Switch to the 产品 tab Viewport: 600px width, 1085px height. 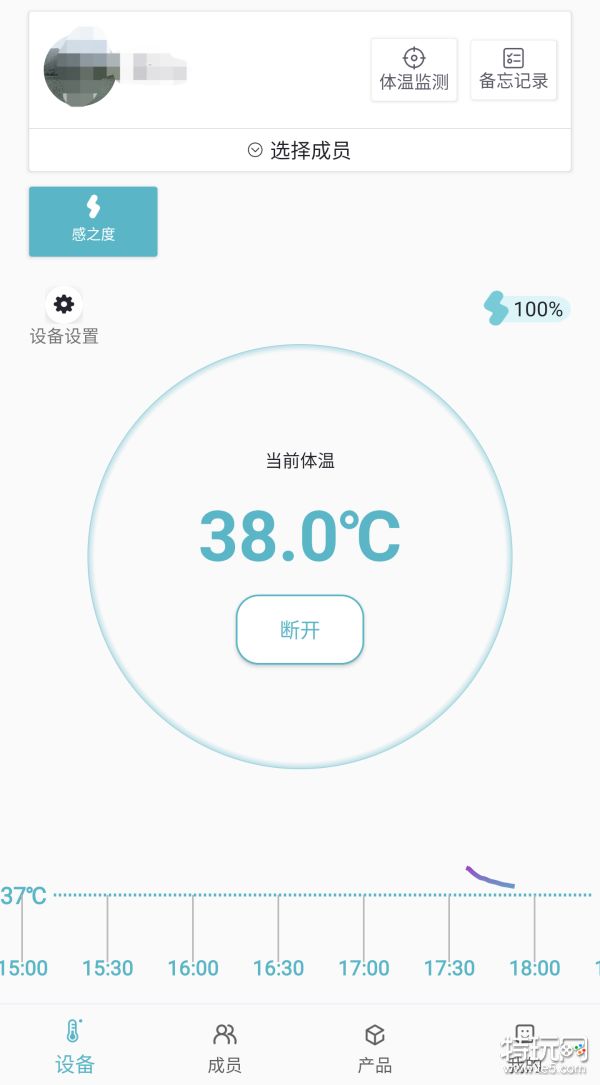tap(375, 1047)
